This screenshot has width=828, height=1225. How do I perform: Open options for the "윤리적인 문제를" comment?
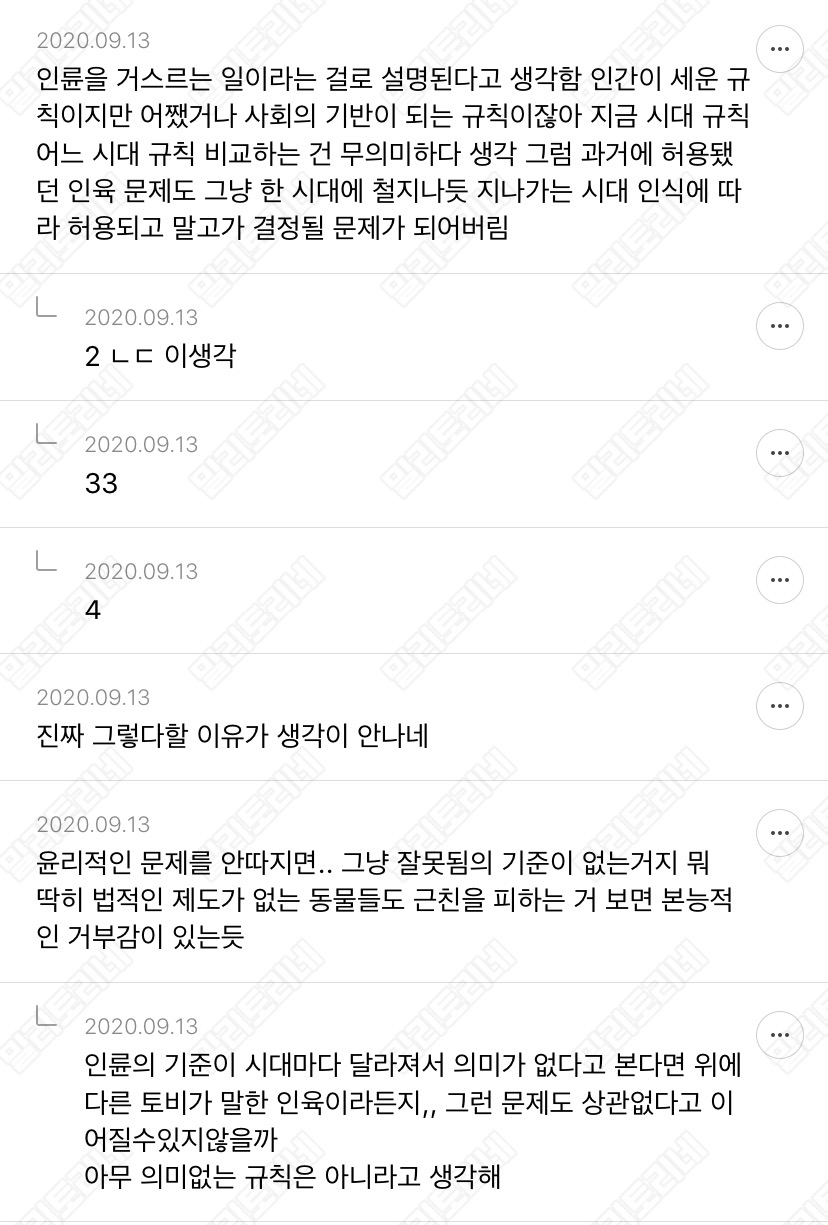(x=780, y=833)
